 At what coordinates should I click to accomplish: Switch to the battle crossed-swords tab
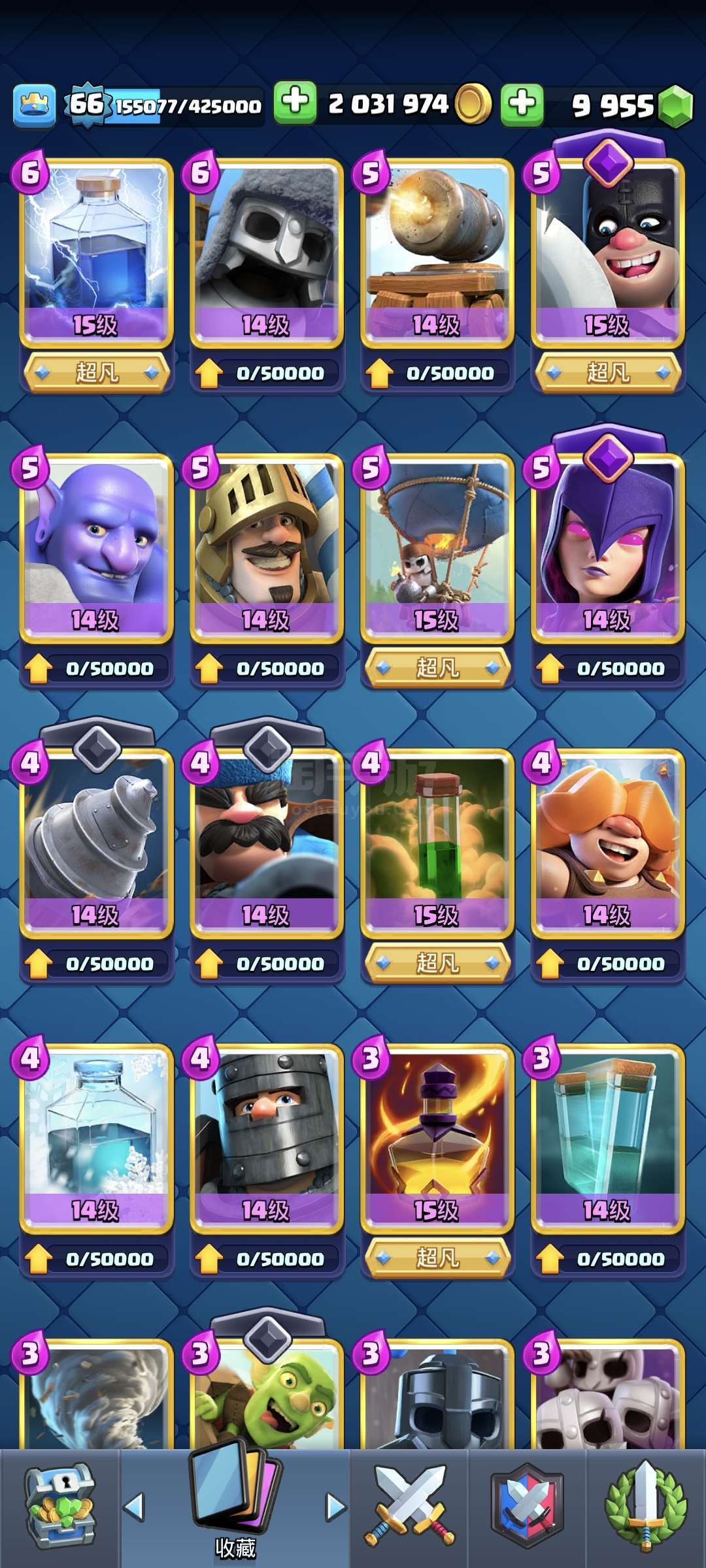click(x=409, y=1507)
